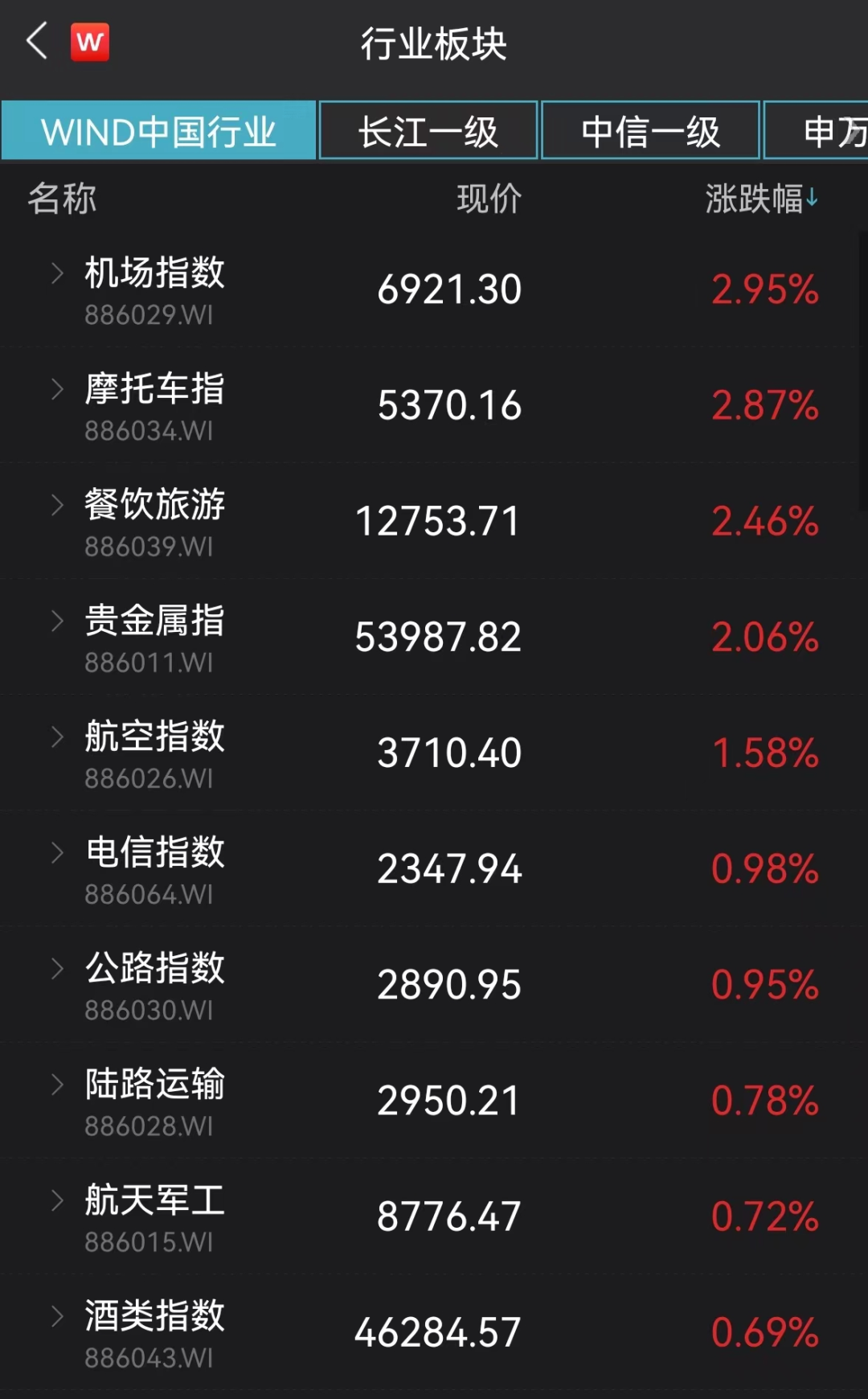Expand the 航天军工 chevron
The image size is (868, 1399).
click(x=57, y=1200)
